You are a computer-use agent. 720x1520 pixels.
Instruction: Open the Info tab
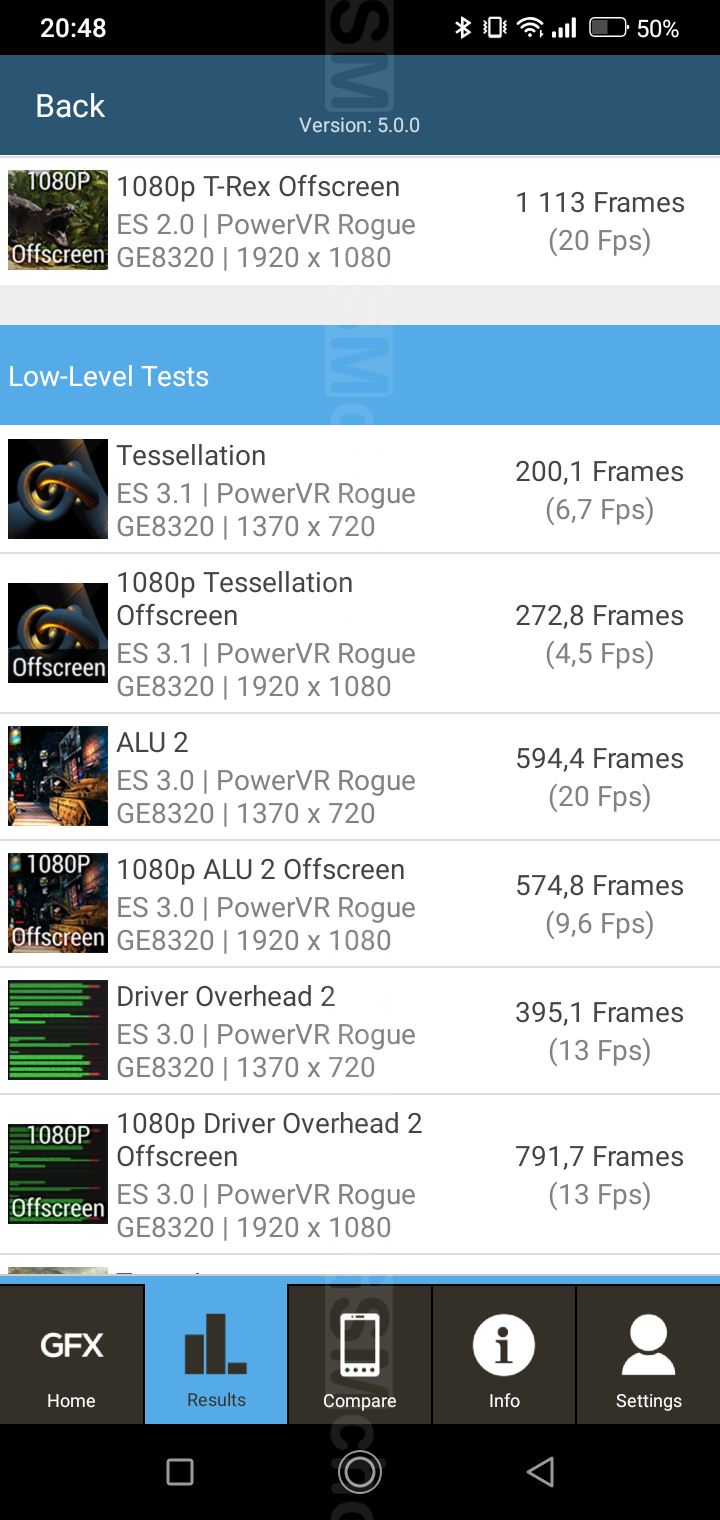[504, 1355]
